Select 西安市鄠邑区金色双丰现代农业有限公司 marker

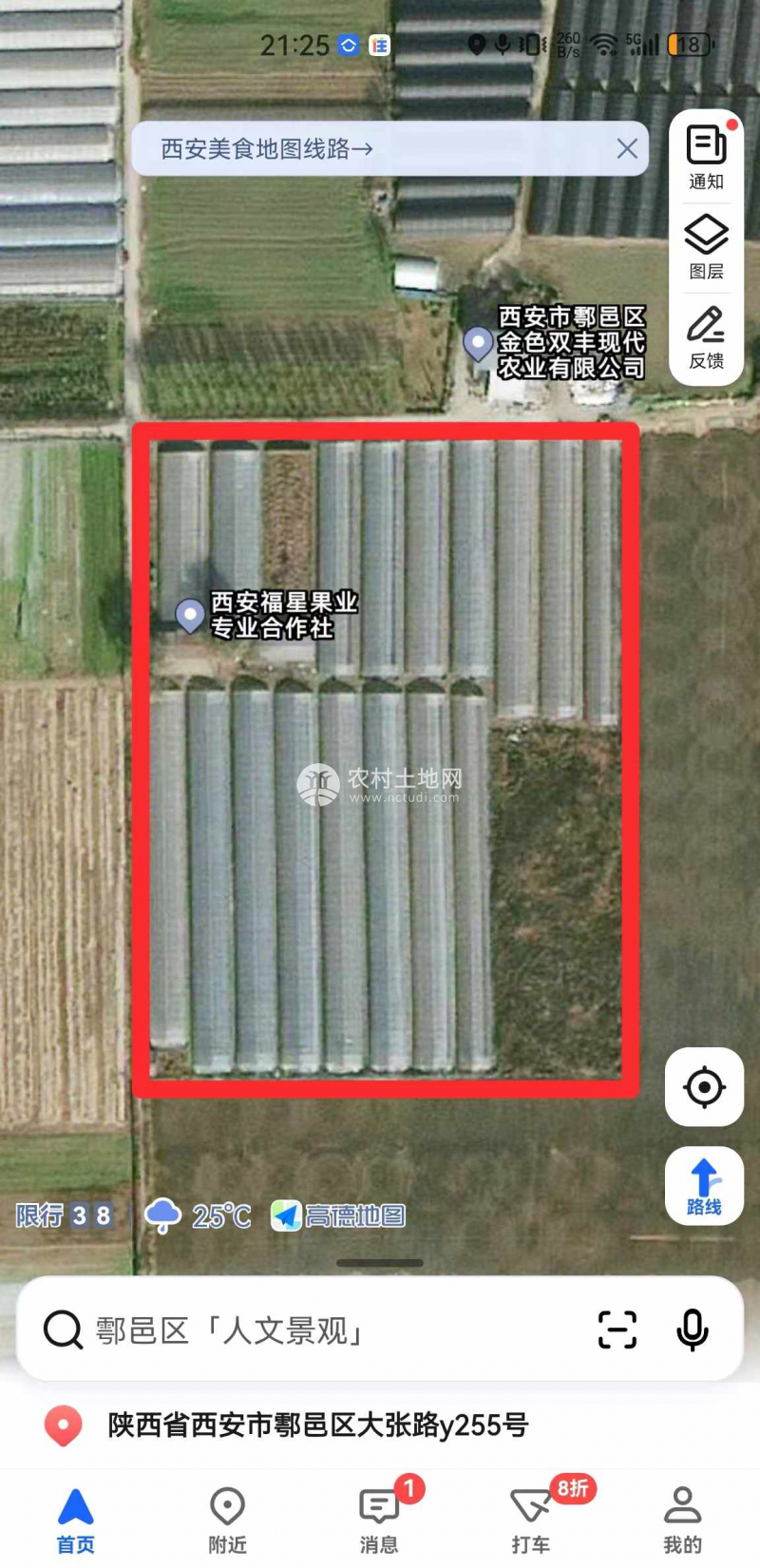click(x=477, y=342)
